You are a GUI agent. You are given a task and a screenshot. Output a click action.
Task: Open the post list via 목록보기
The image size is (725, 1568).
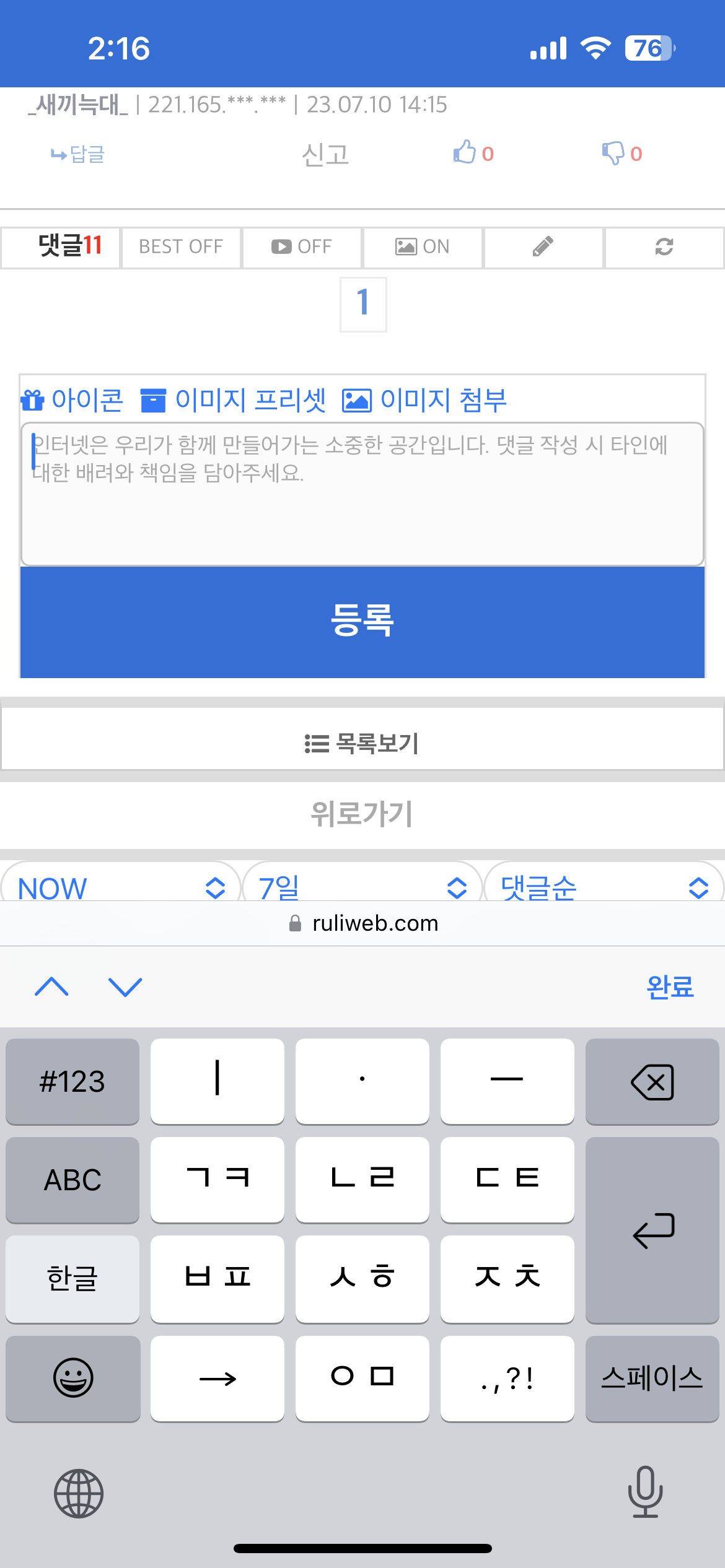pyautogui.click(x=362, y=743)
